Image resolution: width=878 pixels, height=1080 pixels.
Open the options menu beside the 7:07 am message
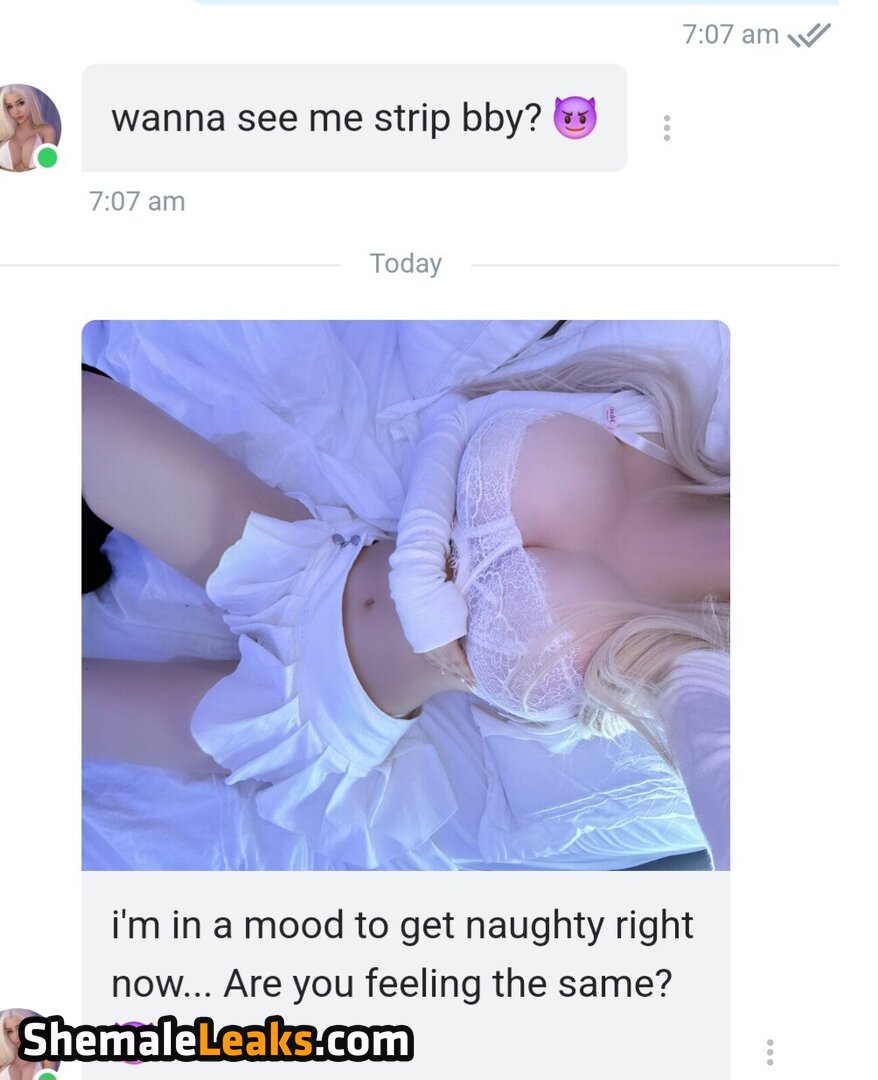tap(667, 127)
